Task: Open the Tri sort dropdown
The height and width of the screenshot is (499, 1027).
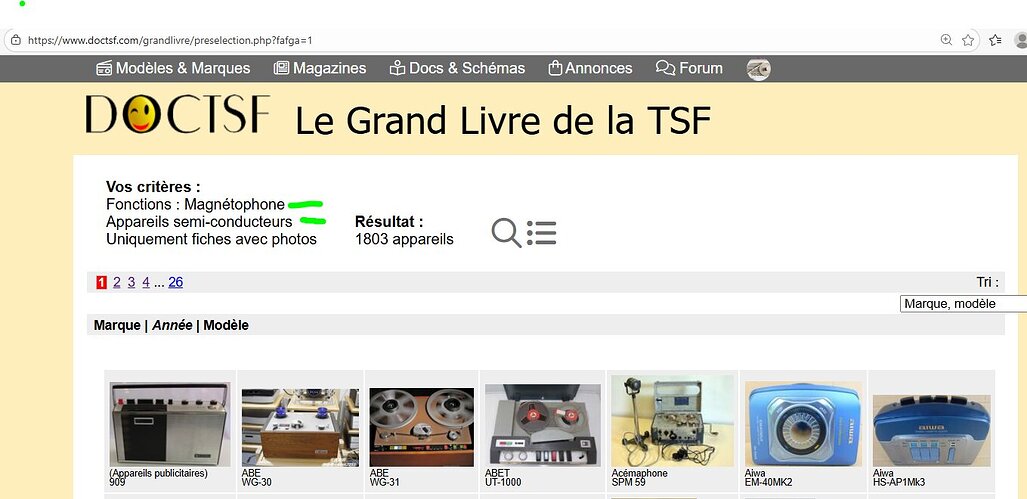Action: [962, 303]
